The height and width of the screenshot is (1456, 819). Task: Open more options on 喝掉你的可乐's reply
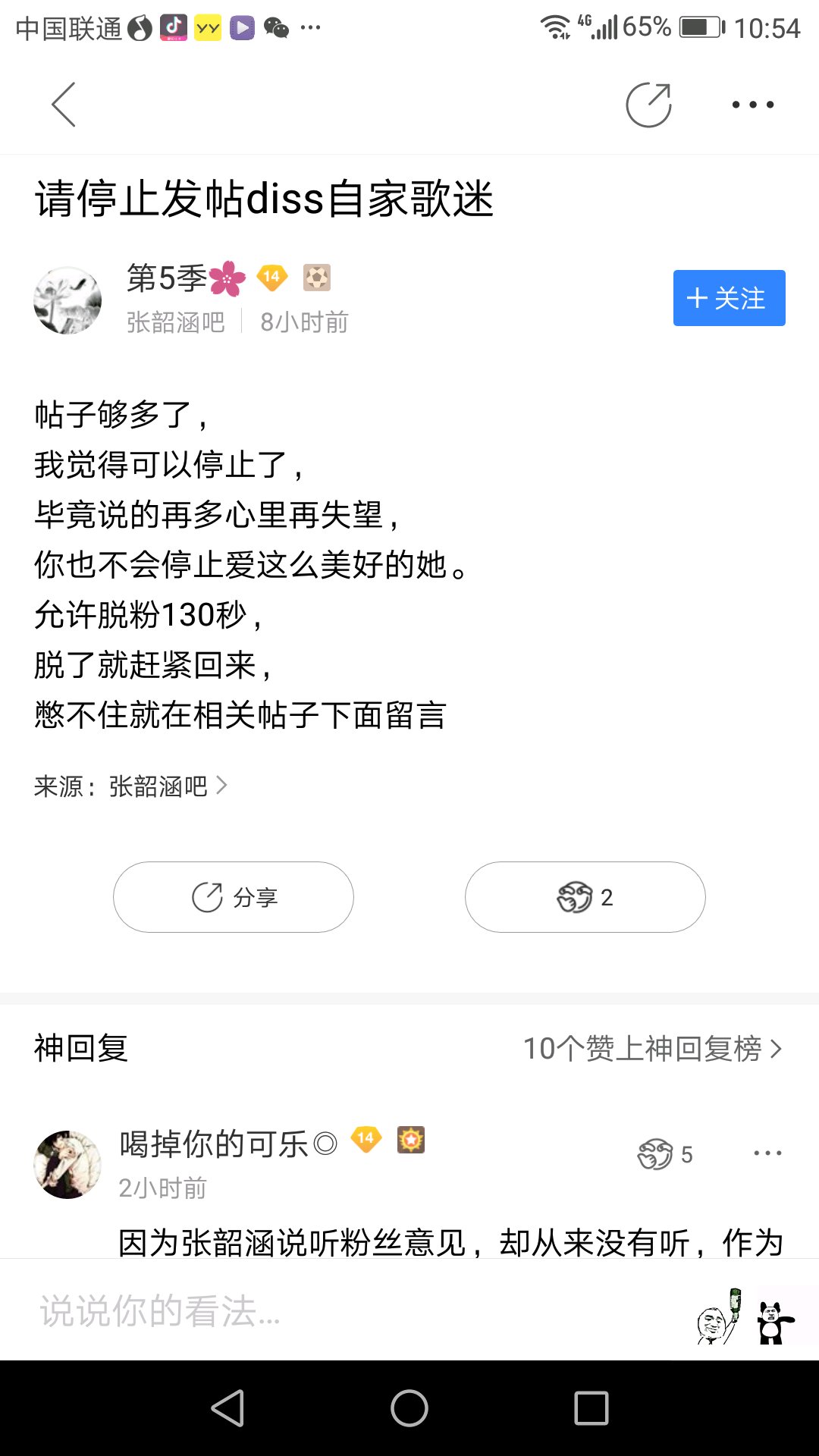pyautogui.click(x=767, y=1153)
